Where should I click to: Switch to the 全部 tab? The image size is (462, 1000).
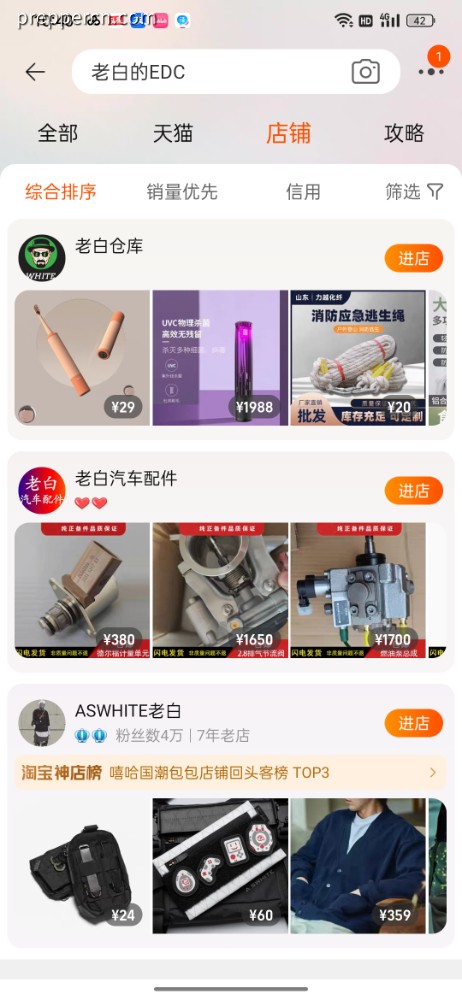click(57, 133)
